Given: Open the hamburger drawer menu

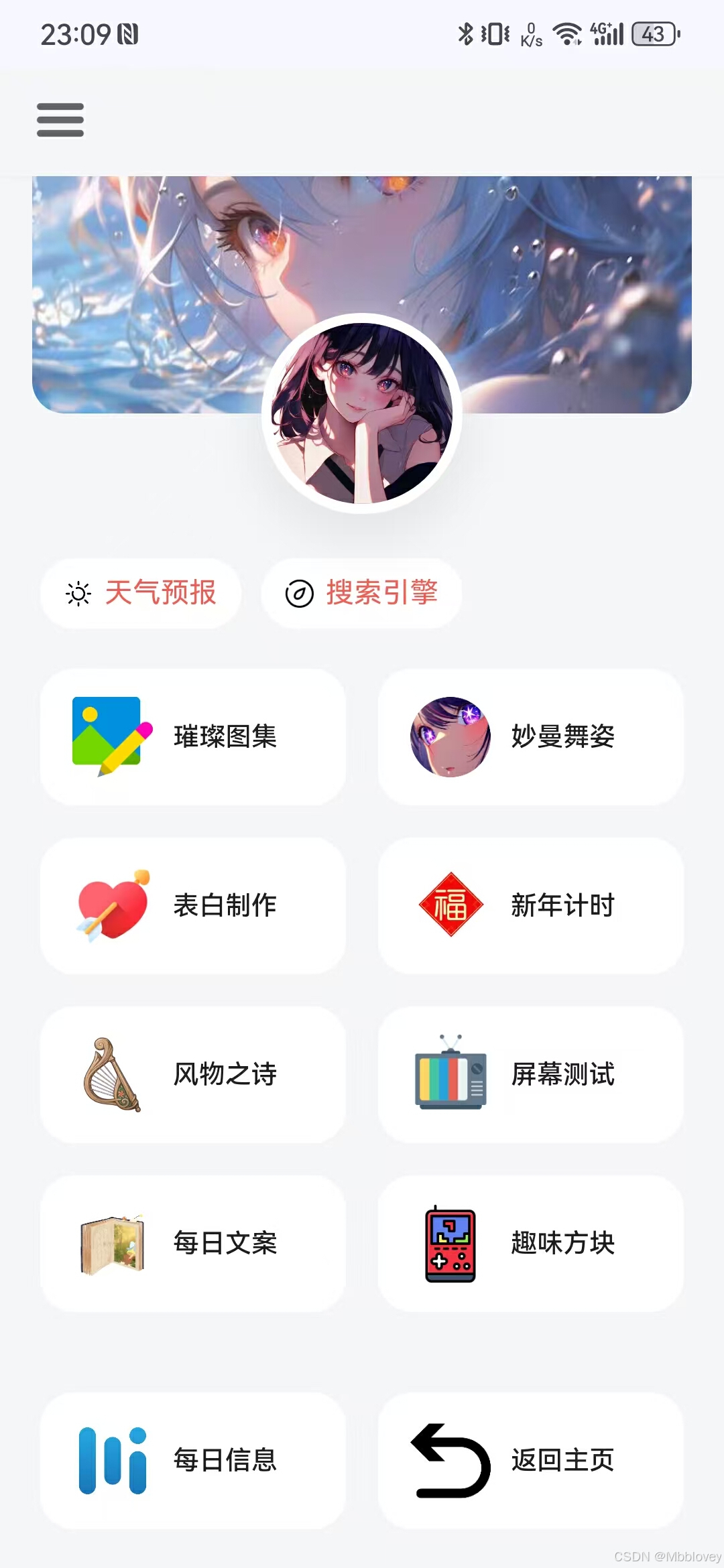Looking at the screenshot, I should (x=60, y=120).
